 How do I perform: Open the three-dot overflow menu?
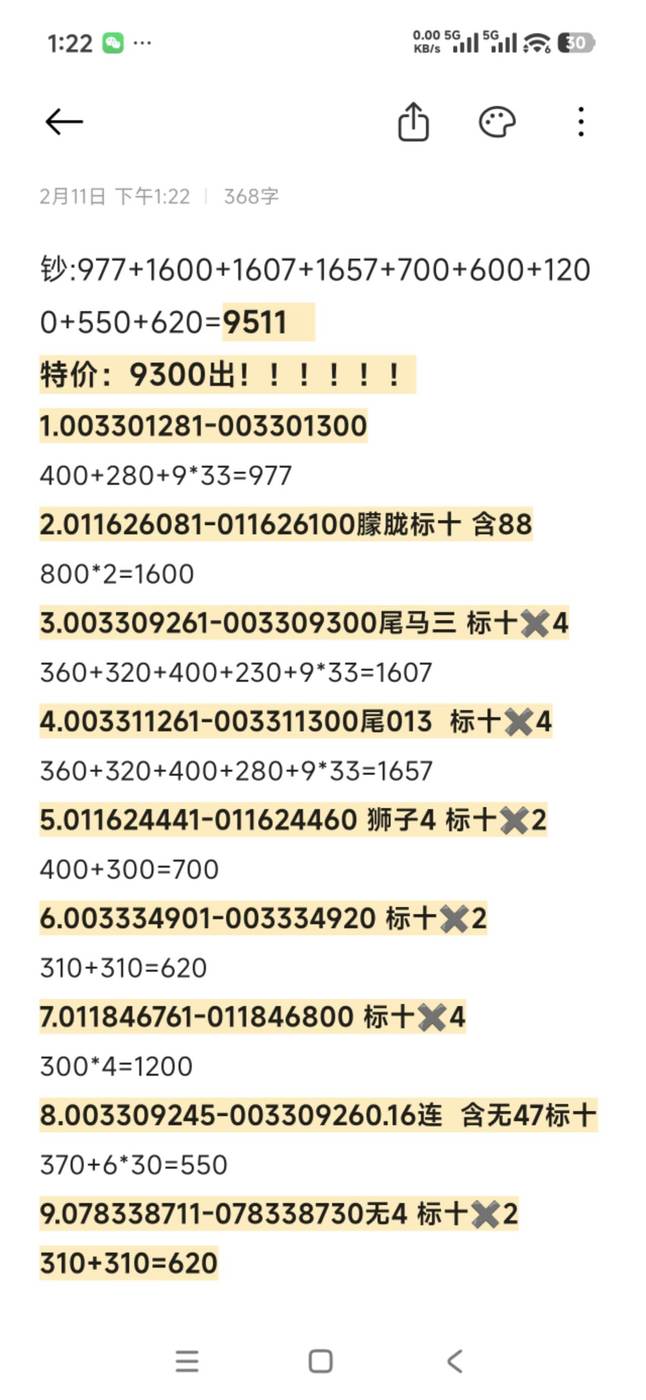(x=581, y=122)
